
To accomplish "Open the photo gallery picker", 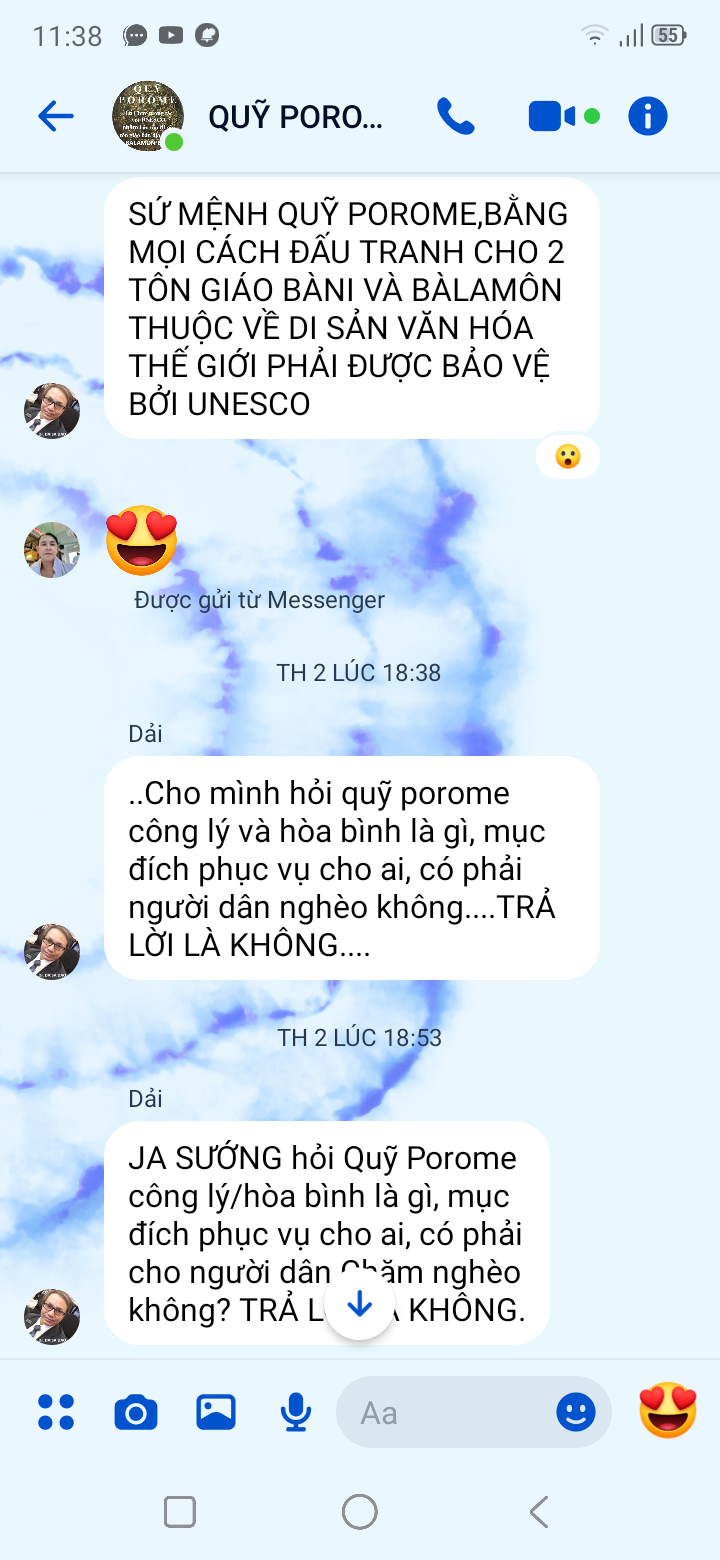I will tap(216, 1412).
